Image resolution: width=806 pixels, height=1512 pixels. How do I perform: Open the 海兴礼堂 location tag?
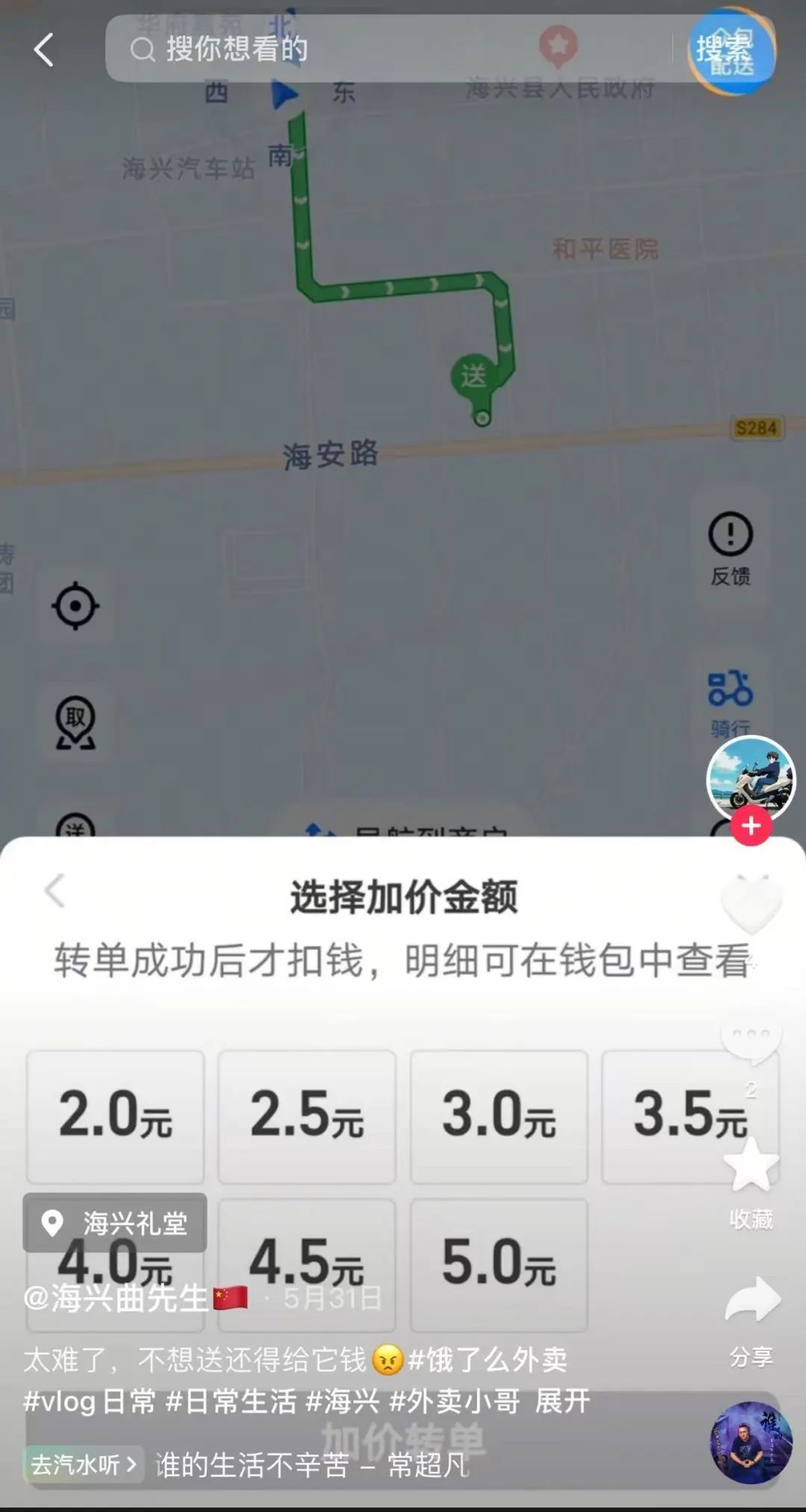(x=116, y=1223)
